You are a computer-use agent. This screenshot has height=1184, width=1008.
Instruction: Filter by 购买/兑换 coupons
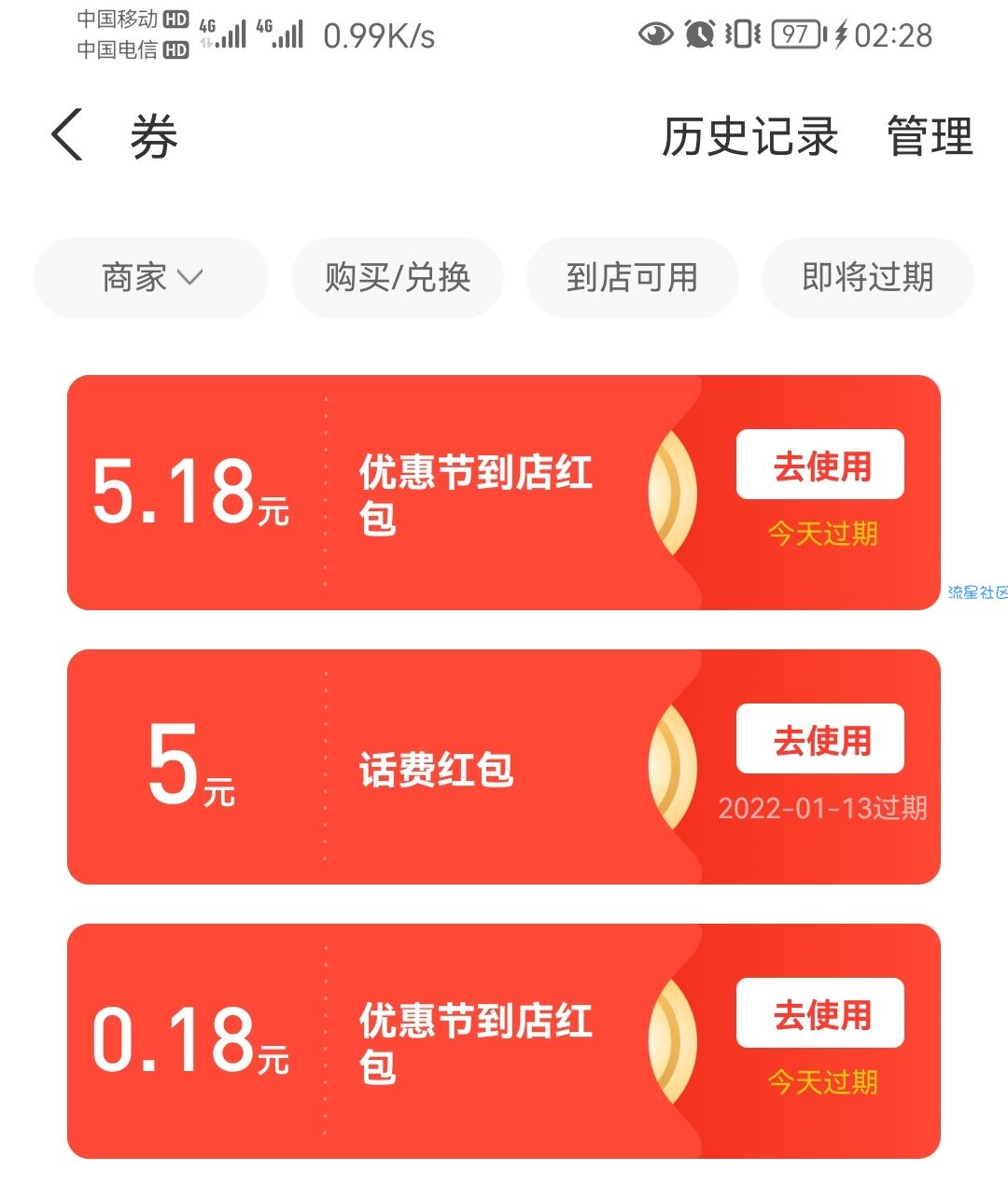pyautogui.click(x=398, y=278)
